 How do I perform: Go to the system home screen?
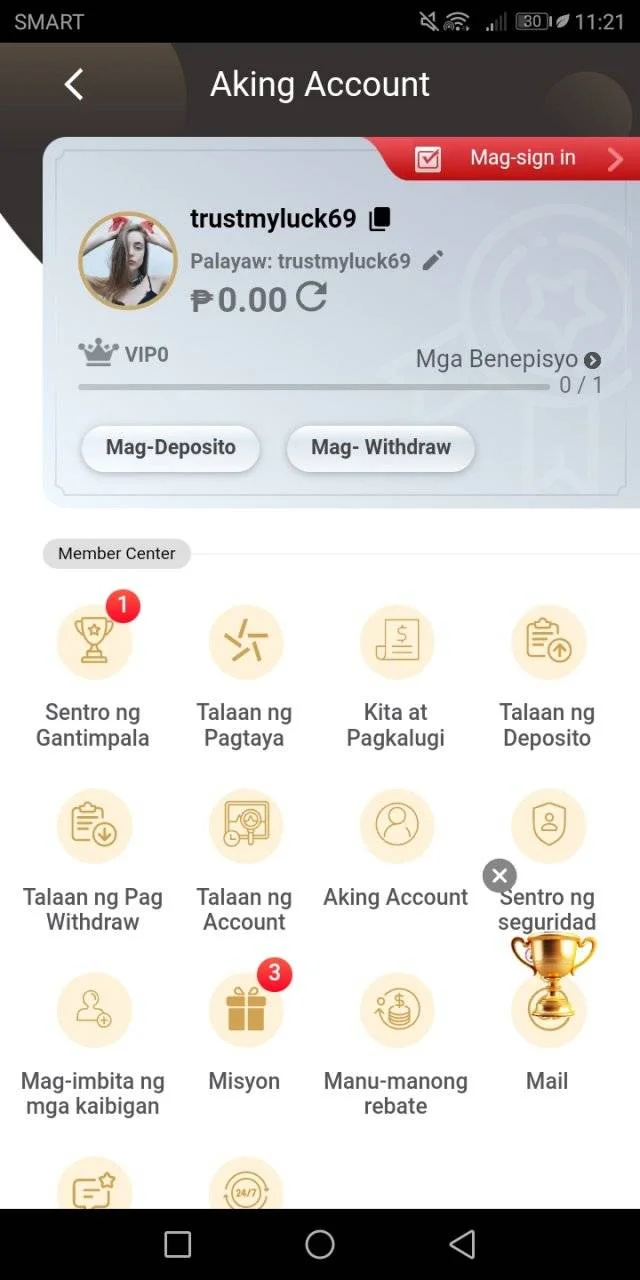[320, 1244]
